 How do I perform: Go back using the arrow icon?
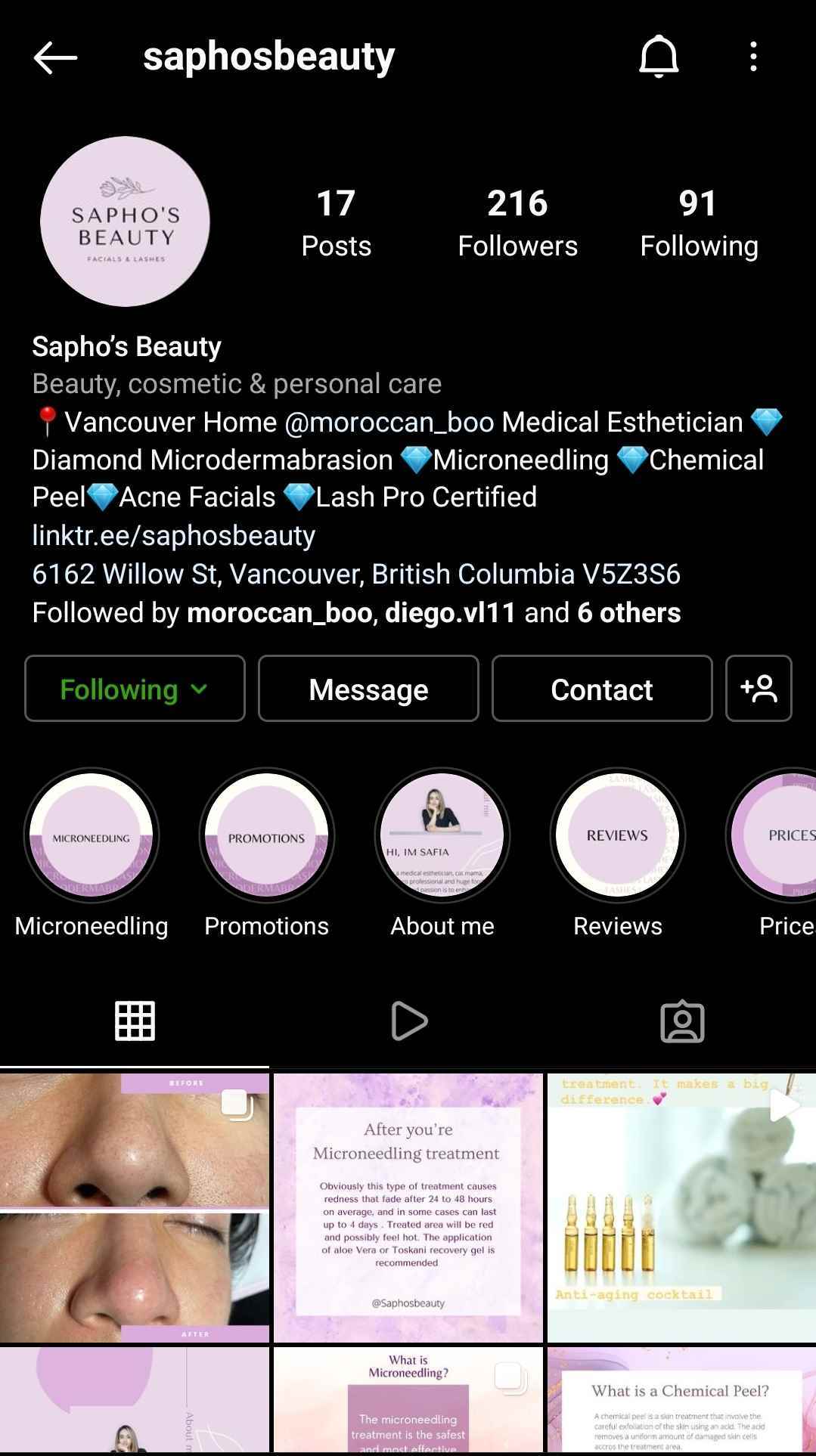pos(55,57)
